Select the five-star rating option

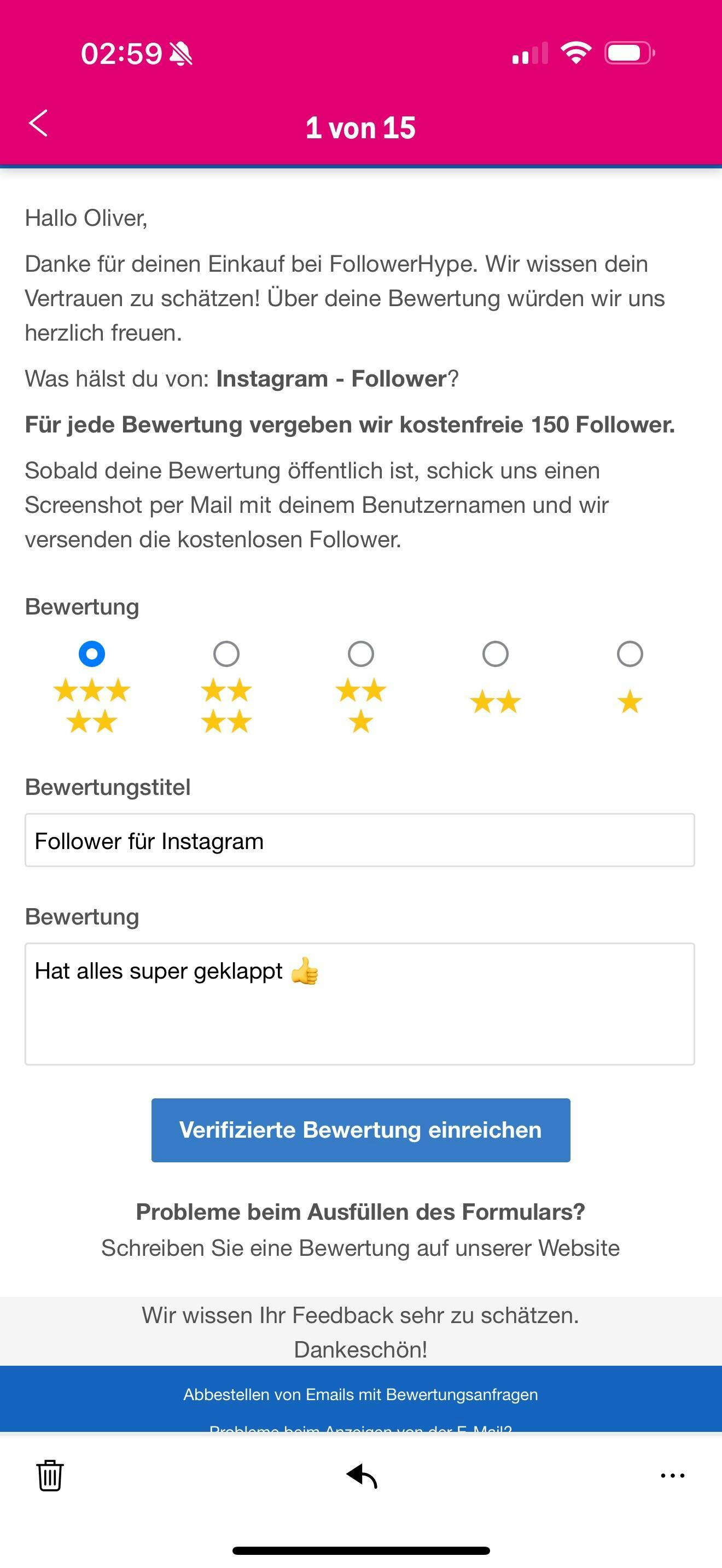click(x=92, y=654)
